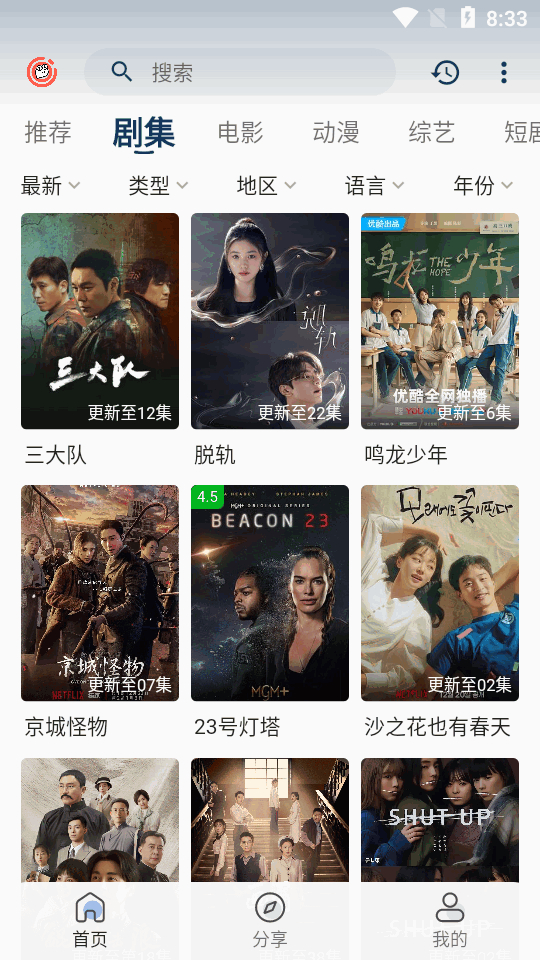This screenshot has height=960, width=540.
Task: Open the three-dot overflow menu
Action: (x=503, y=72)
